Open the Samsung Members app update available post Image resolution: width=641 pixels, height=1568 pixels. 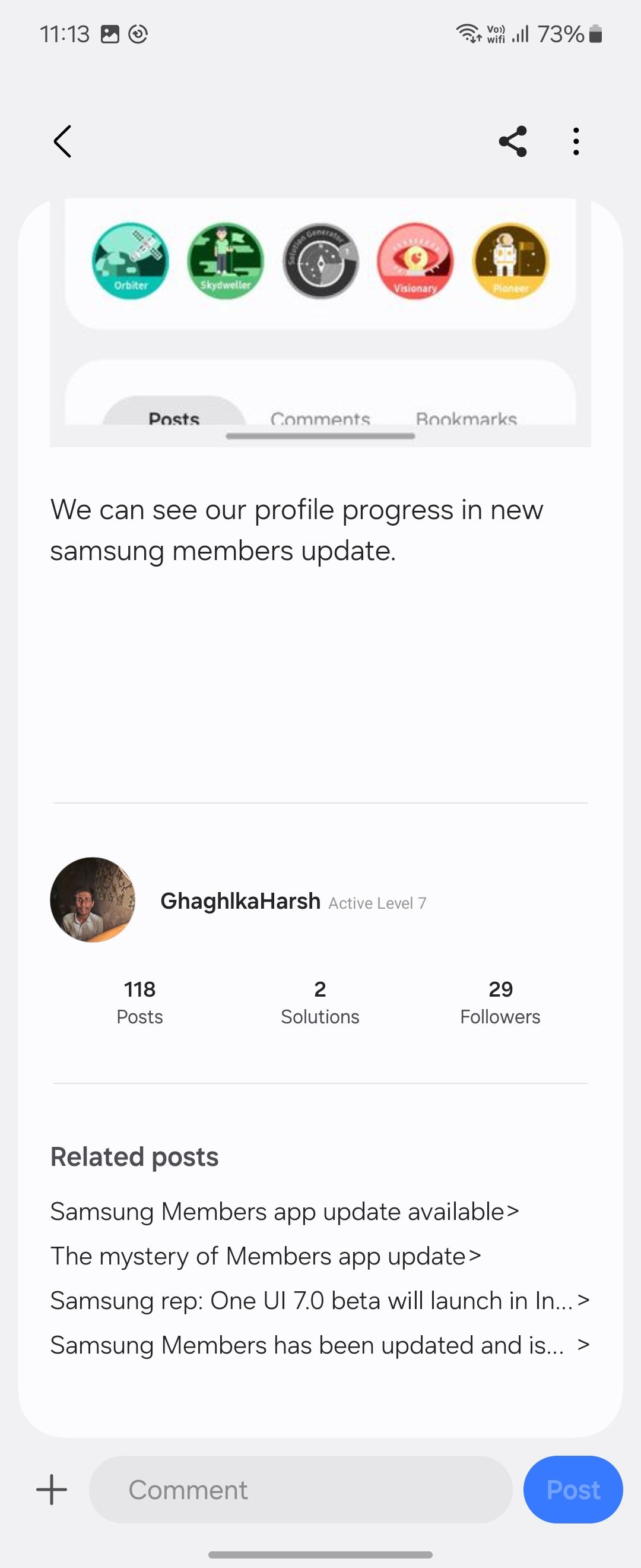285,1211
